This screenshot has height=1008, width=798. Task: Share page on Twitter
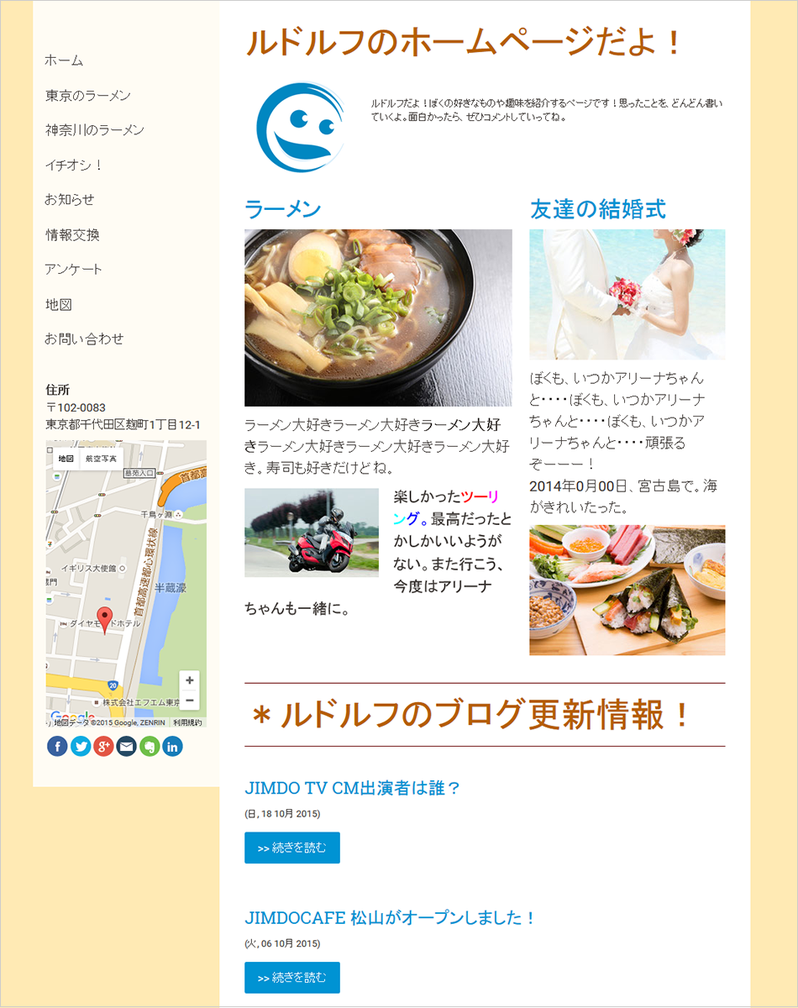coord(80,746)
